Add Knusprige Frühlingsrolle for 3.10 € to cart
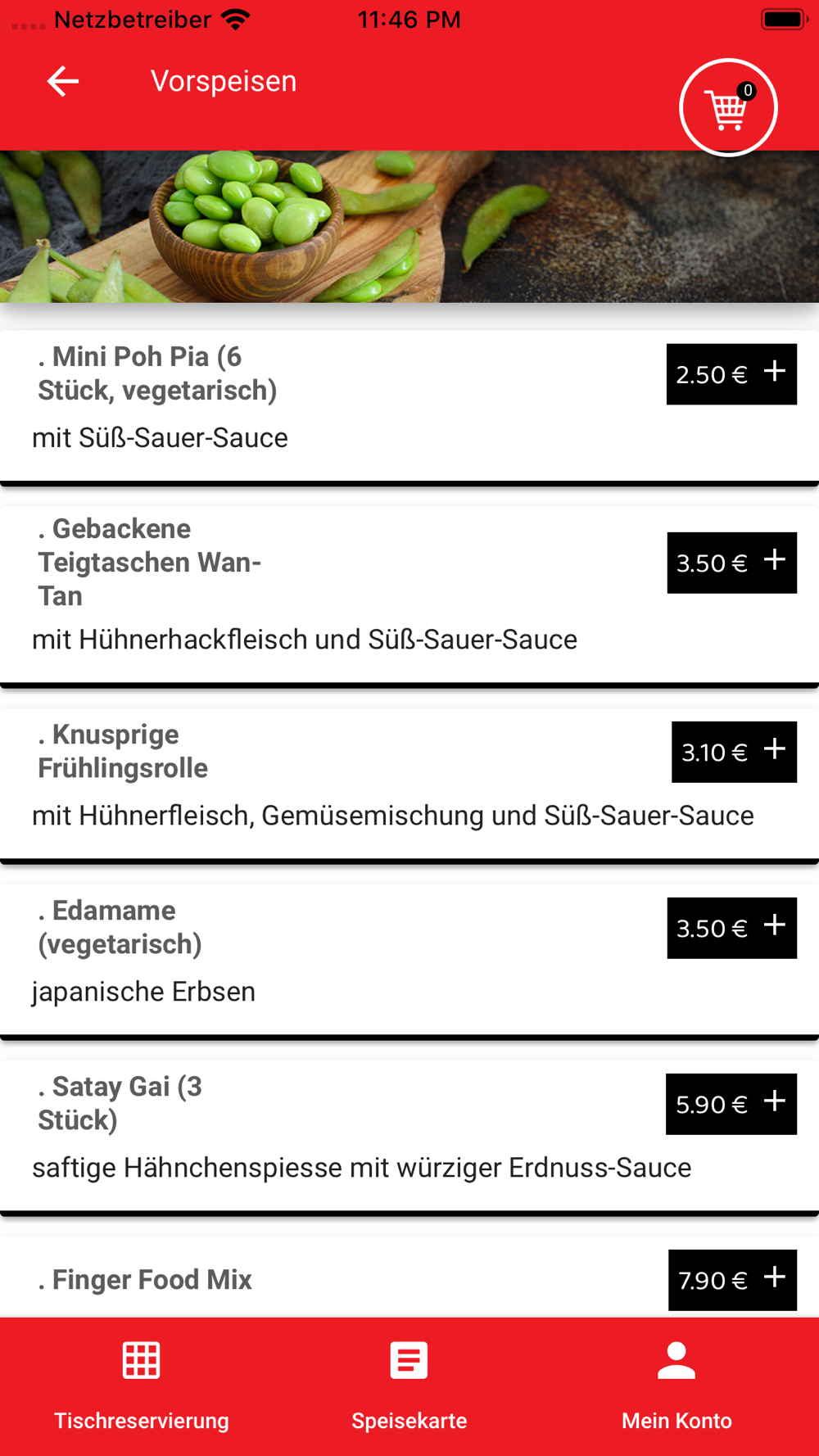Image resolution: width=819 pixels, height=1456 pixels. [734, 752]
